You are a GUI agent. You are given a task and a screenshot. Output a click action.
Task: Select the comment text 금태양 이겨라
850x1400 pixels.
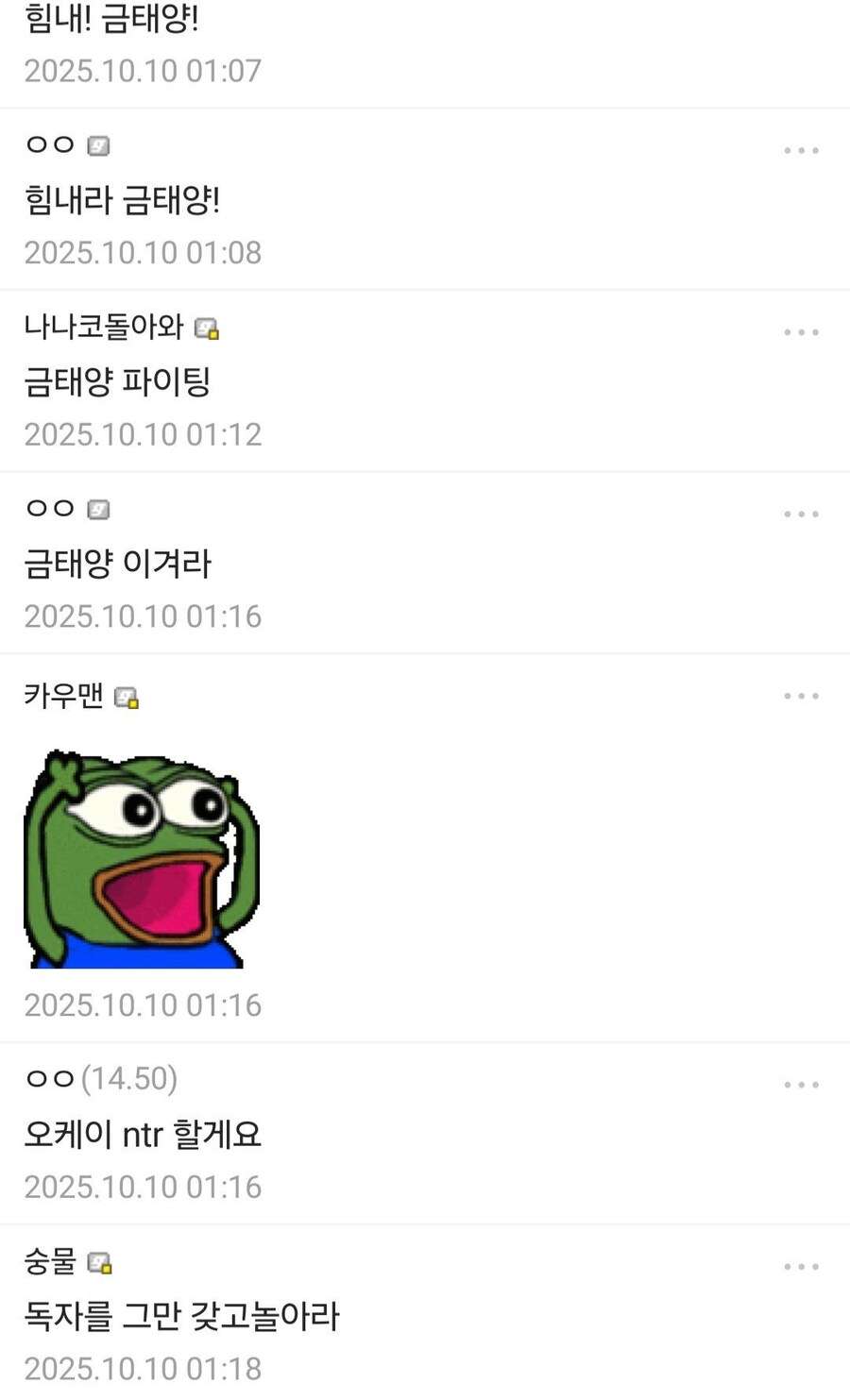tap(117, 564)
